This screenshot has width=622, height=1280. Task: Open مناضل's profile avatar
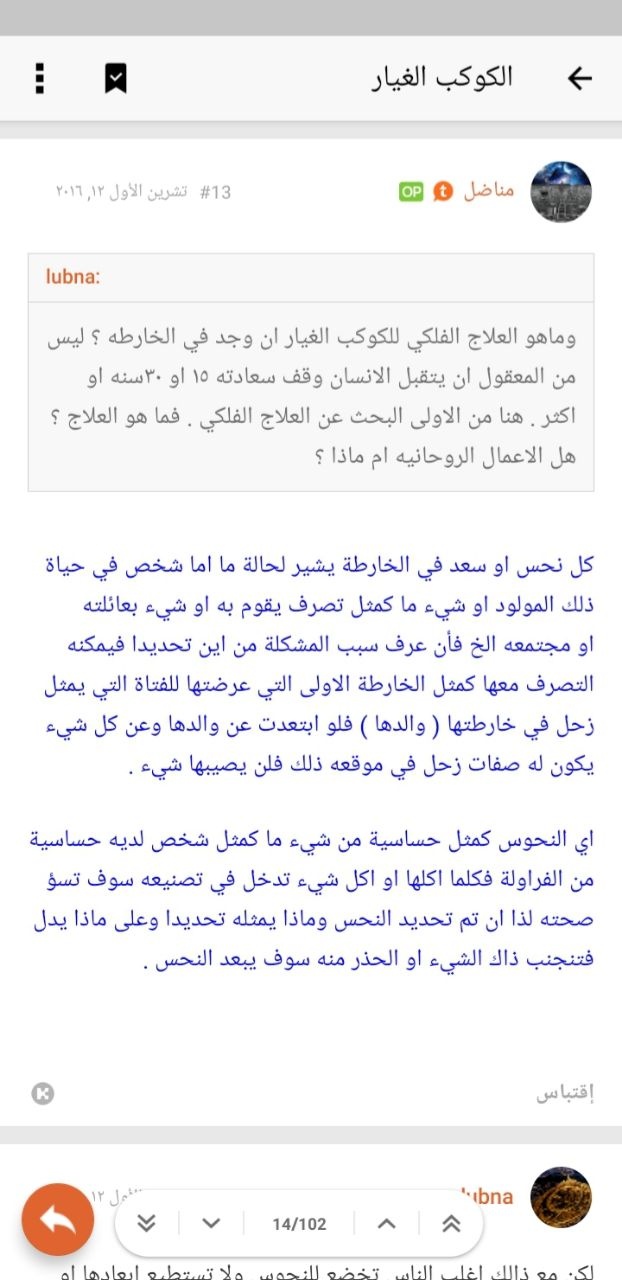click(x=561, y=192)
